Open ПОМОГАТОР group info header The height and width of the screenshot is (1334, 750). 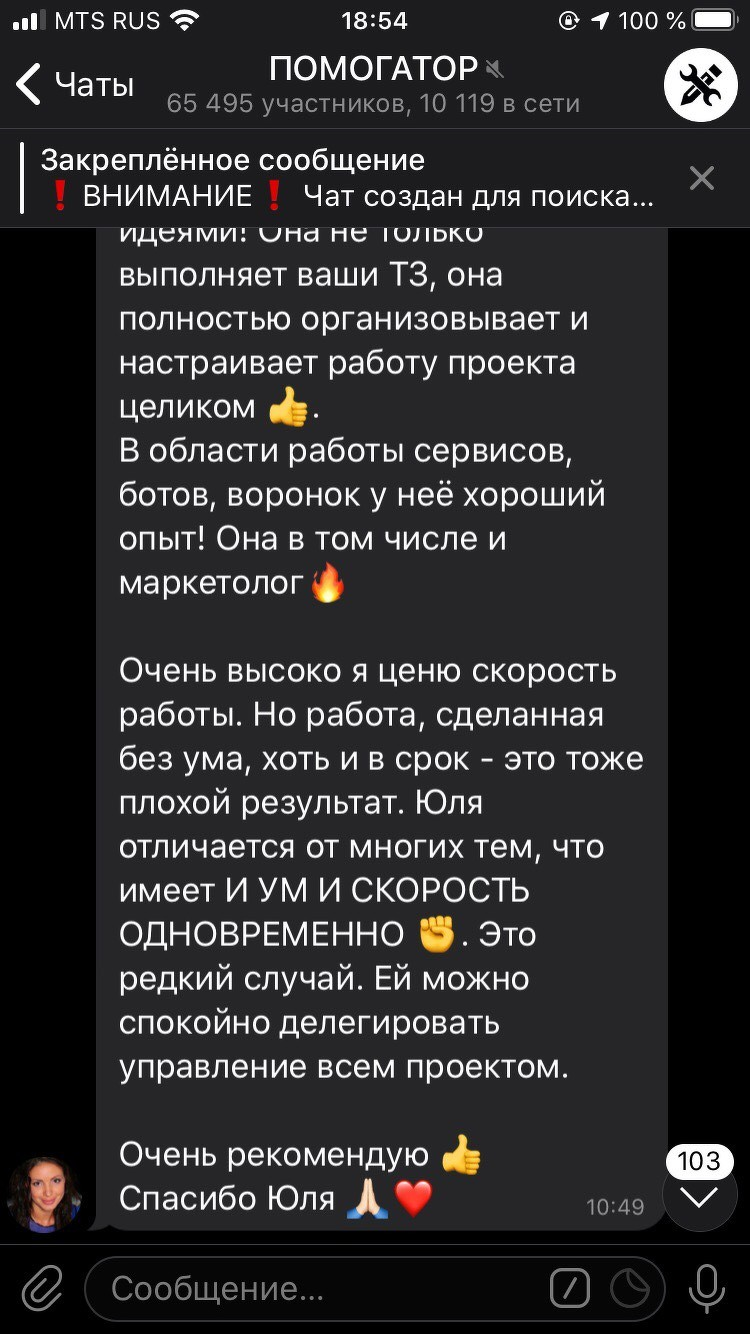373,84
